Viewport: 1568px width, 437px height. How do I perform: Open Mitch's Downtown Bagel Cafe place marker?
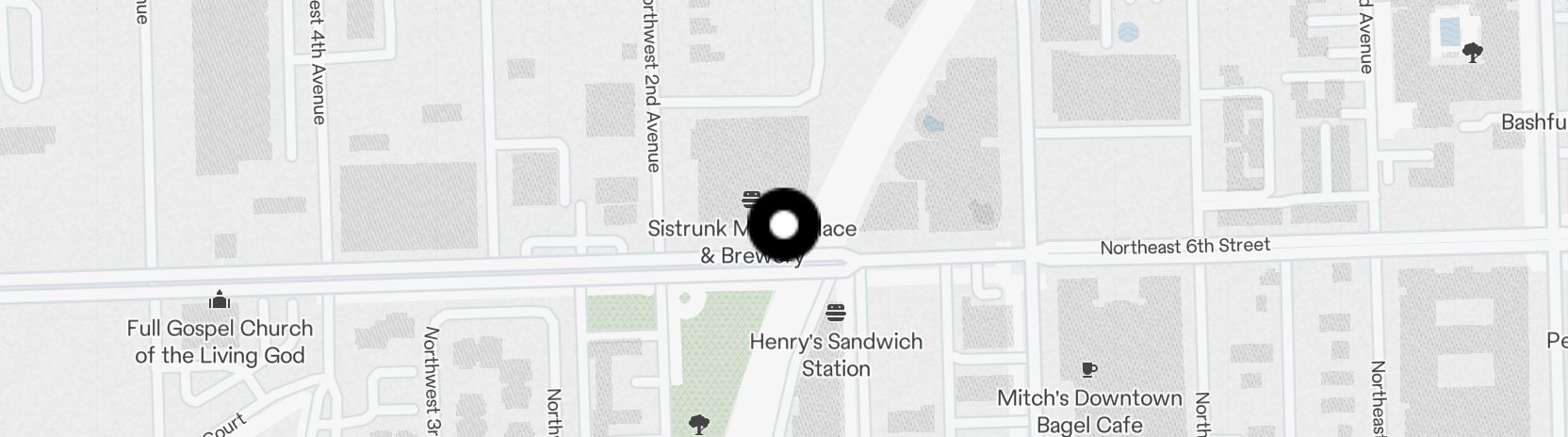coord(1089,369)
